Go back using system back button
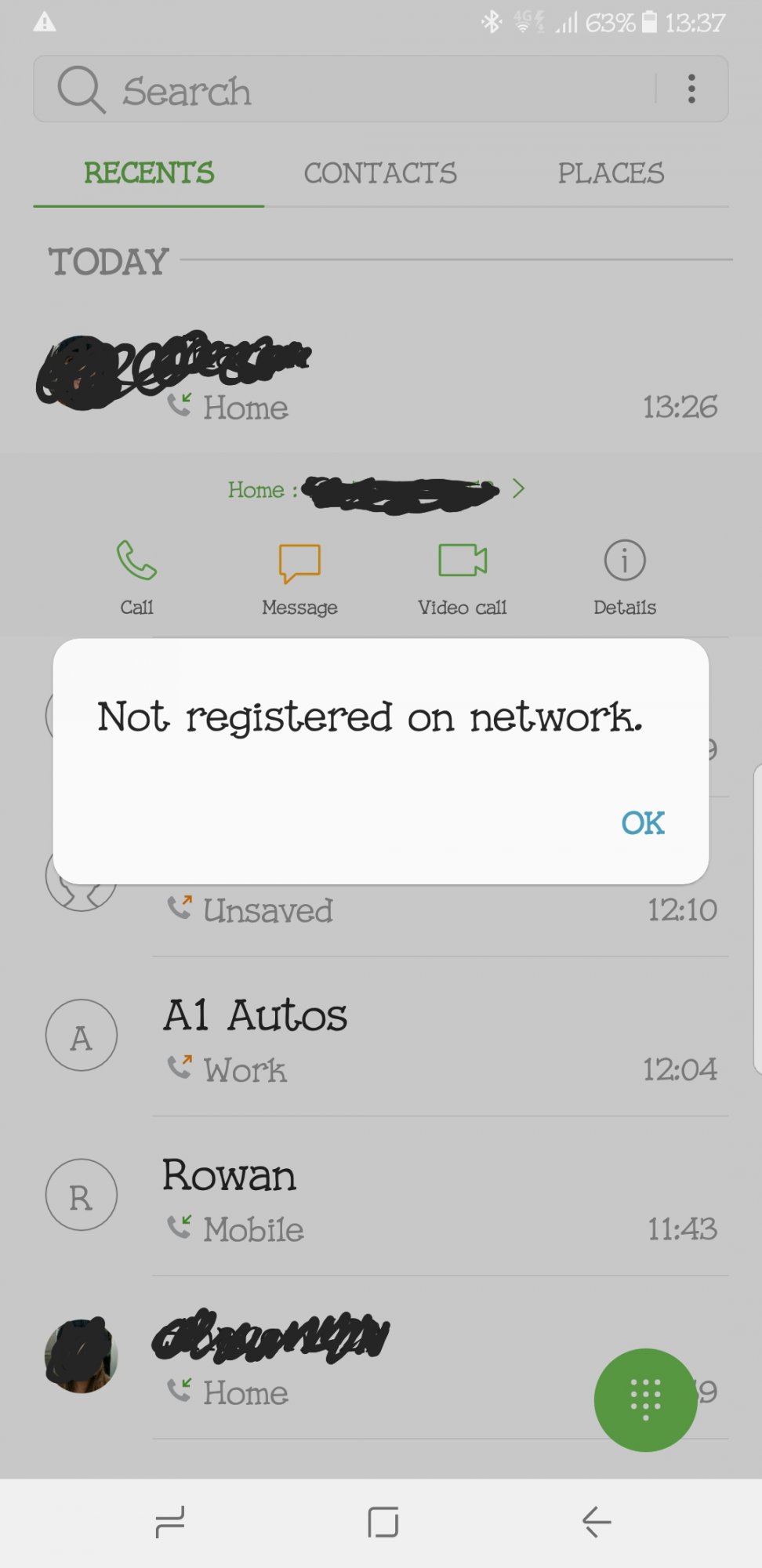 tap(597, 1523)
